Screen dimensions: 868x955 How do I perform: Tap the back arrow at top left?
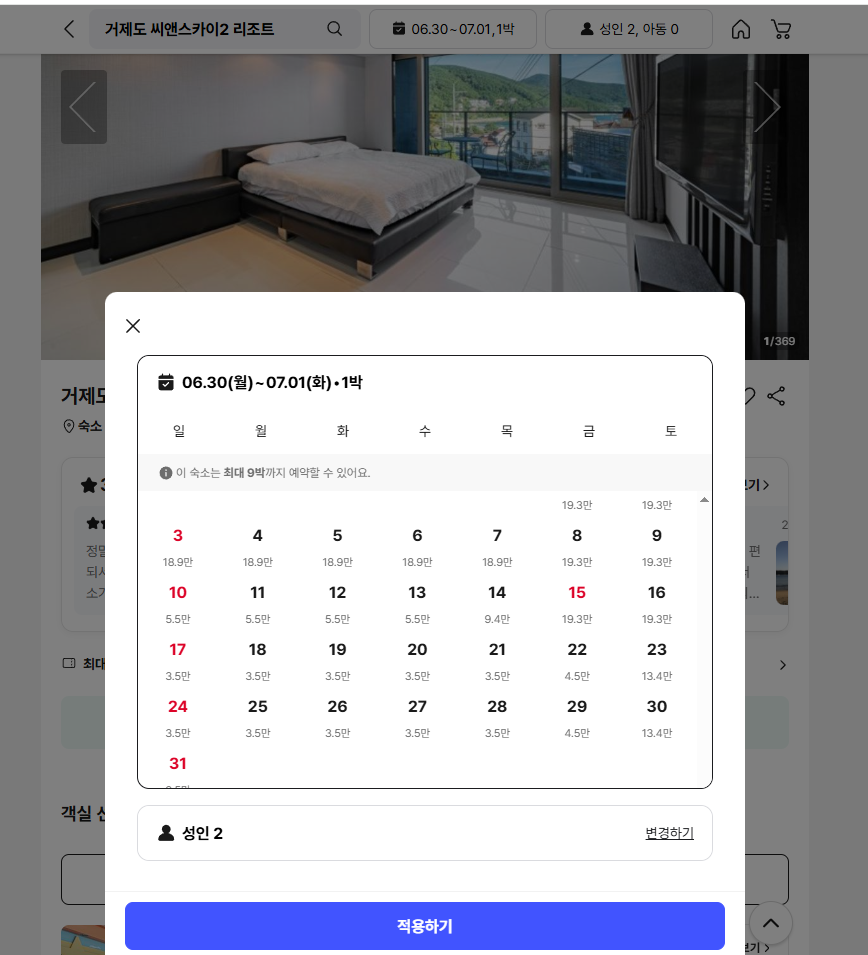[68, 29]
